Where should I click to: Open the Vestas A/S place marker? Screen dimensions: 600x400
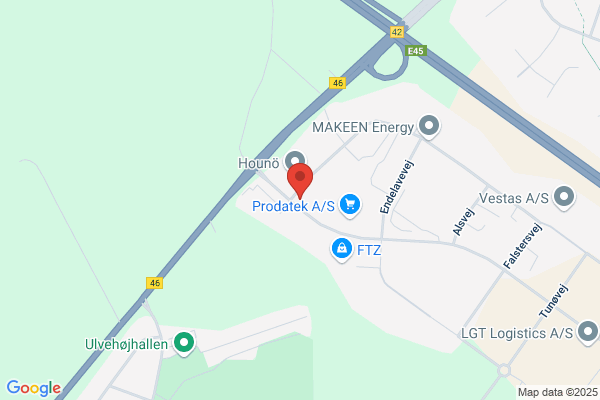[564, 198]
